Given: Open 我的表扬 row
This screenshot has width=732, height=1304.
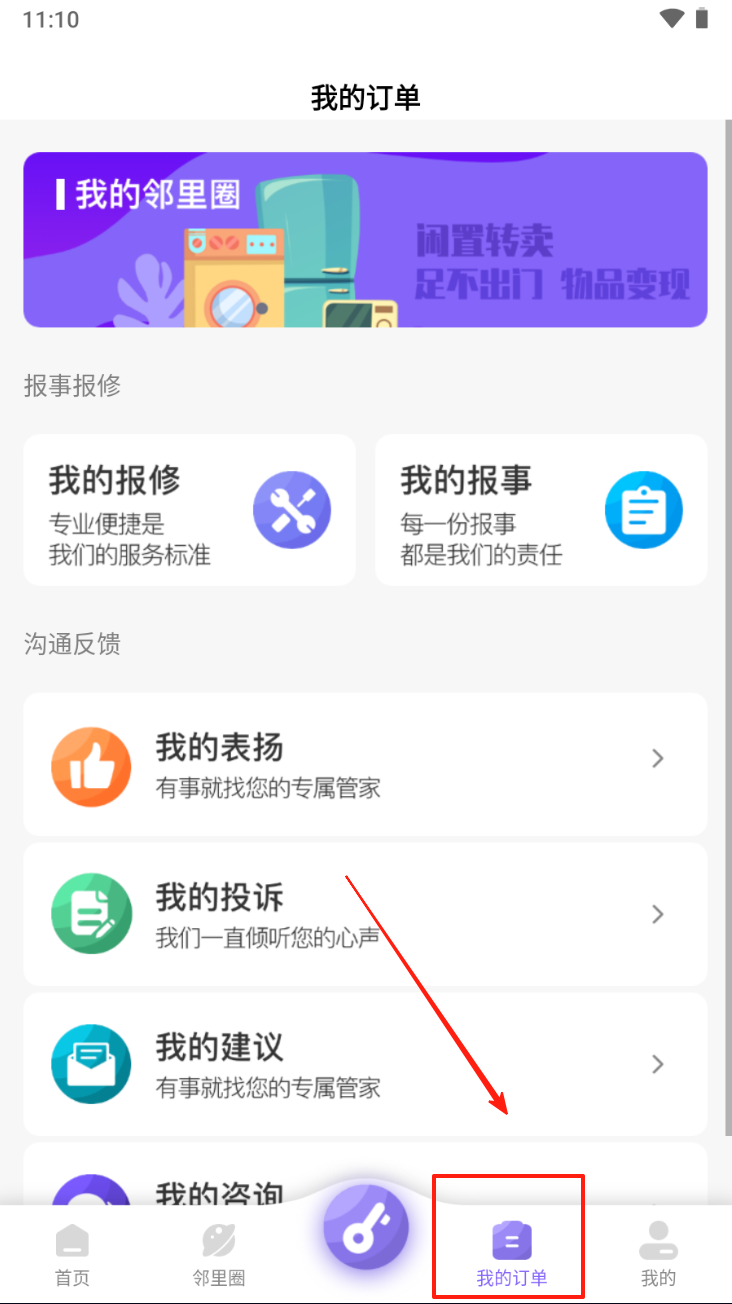Looking at the screenshot, I should 365,764.
